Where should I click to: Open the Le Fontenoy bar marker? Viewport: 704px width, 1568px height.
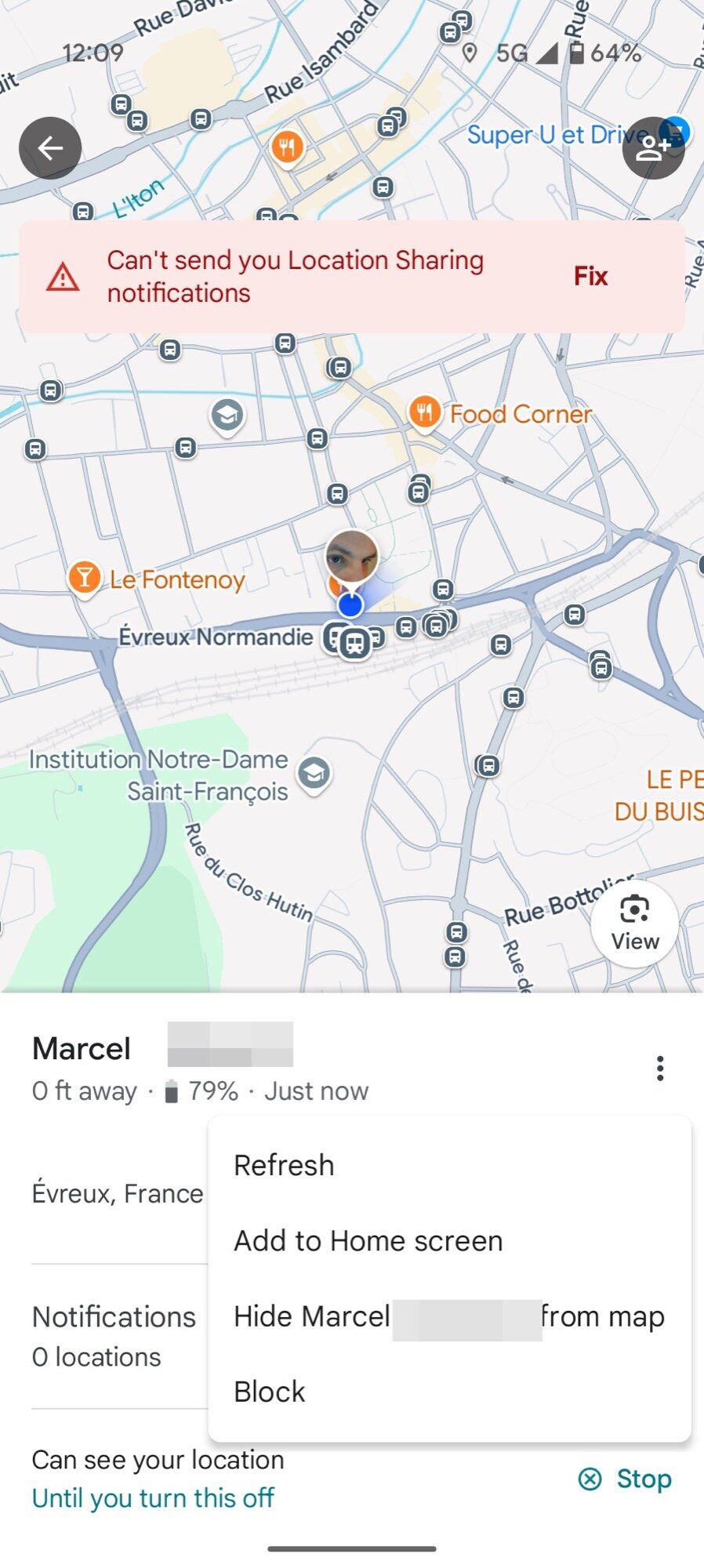tap(84, 578)
